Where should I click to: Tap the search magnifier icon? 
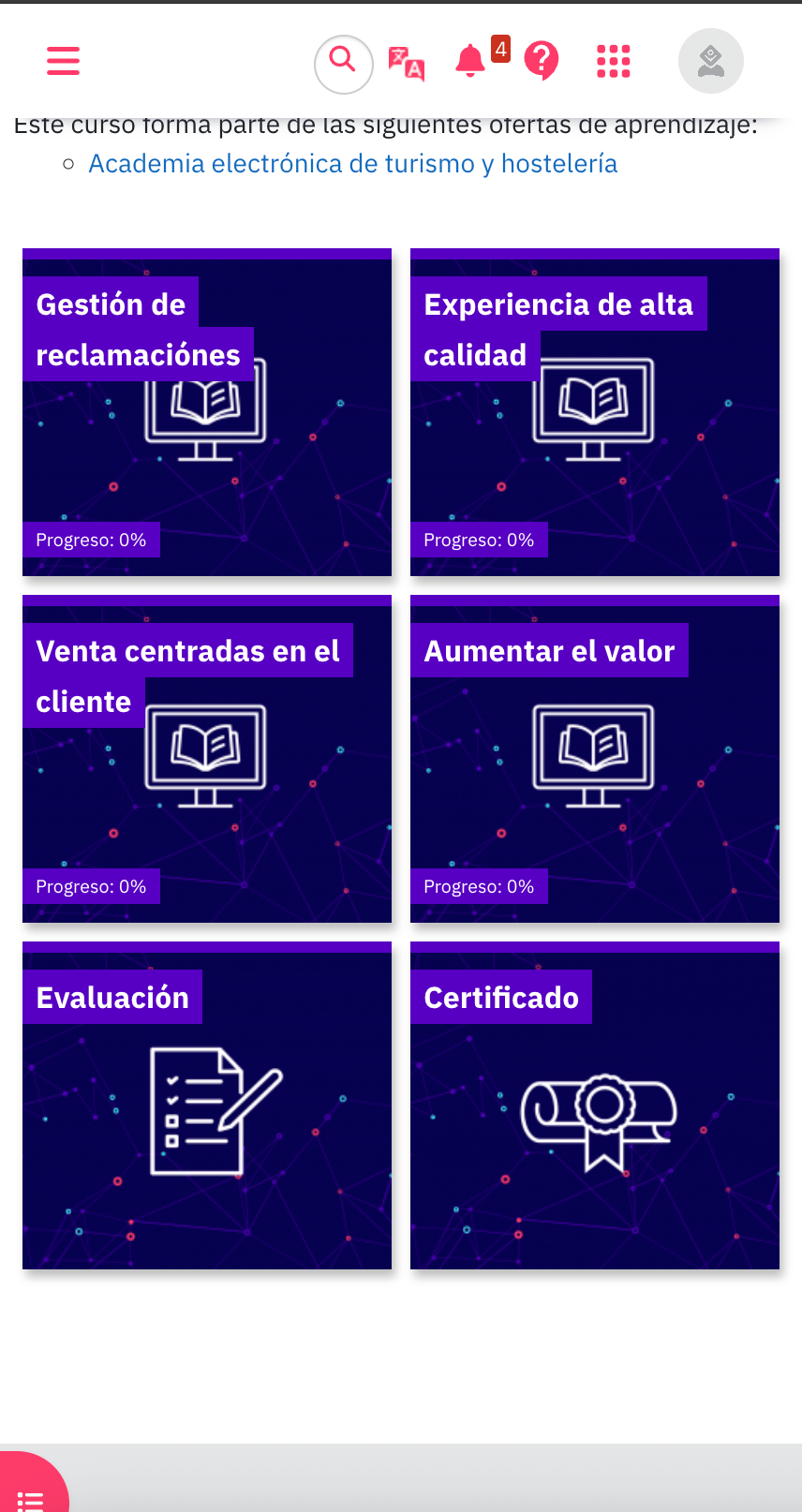[x=343, y=63]
